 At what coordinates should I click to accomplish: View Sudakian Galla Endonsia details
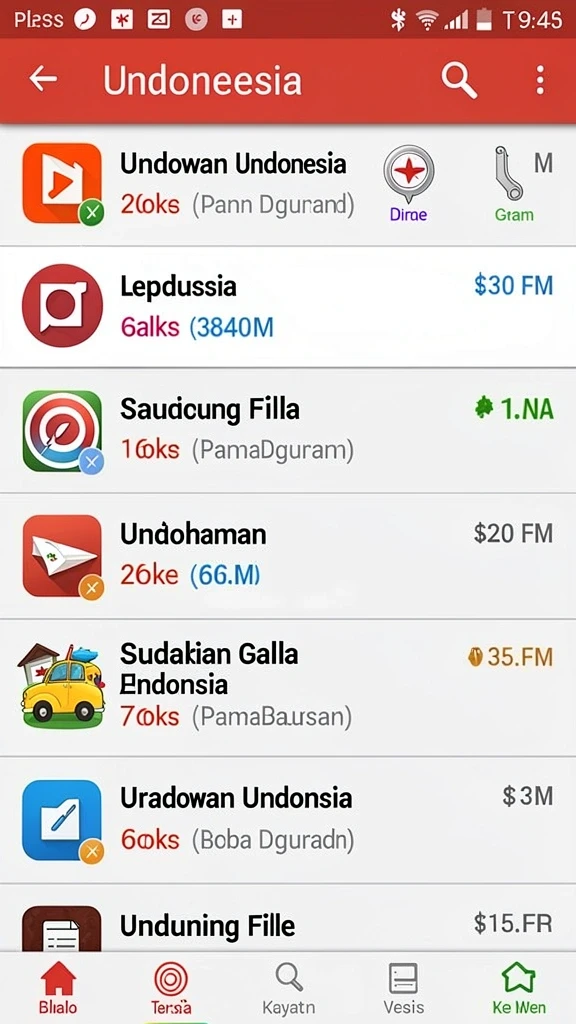click(288, 688)
